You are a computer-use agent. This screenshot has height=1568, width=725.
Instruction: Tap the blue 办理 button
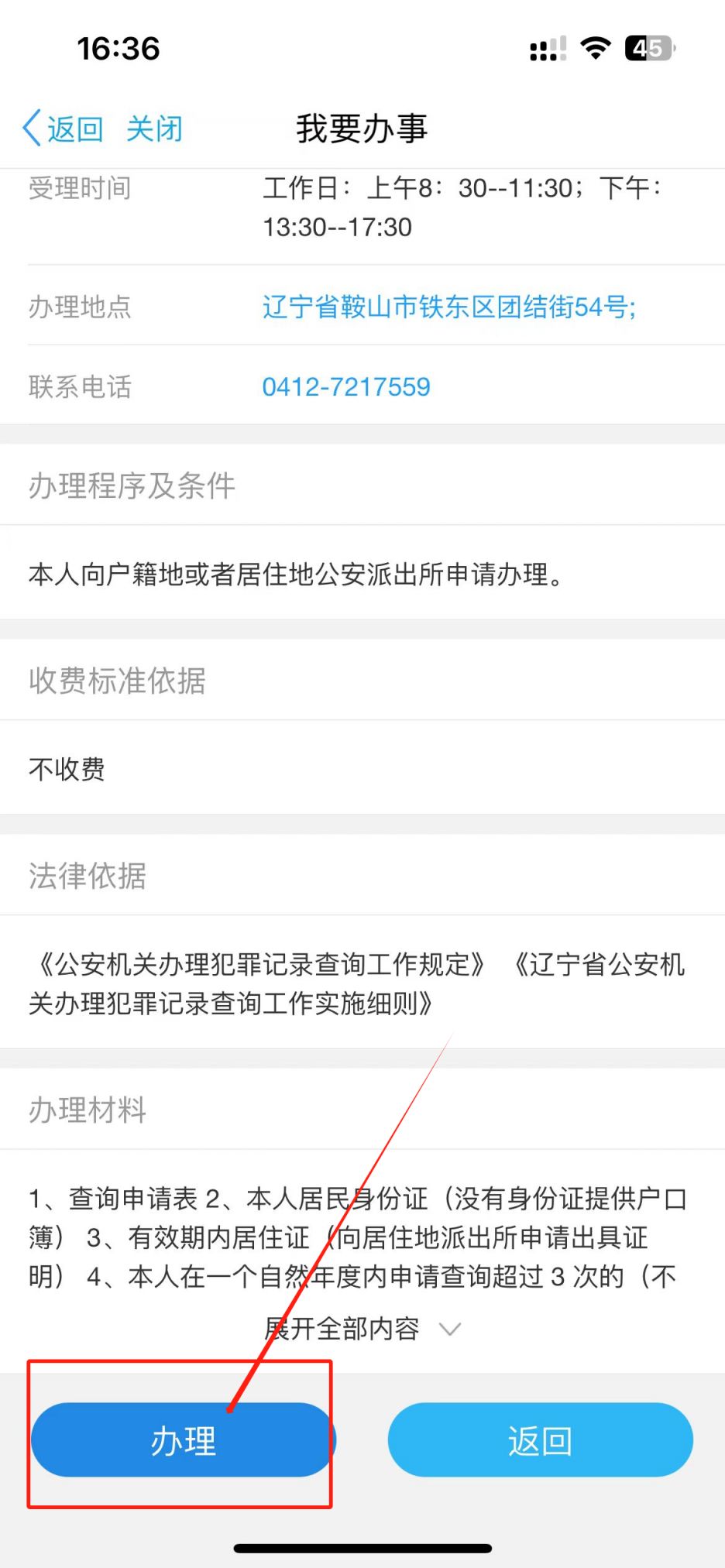tap(183, 1440)
